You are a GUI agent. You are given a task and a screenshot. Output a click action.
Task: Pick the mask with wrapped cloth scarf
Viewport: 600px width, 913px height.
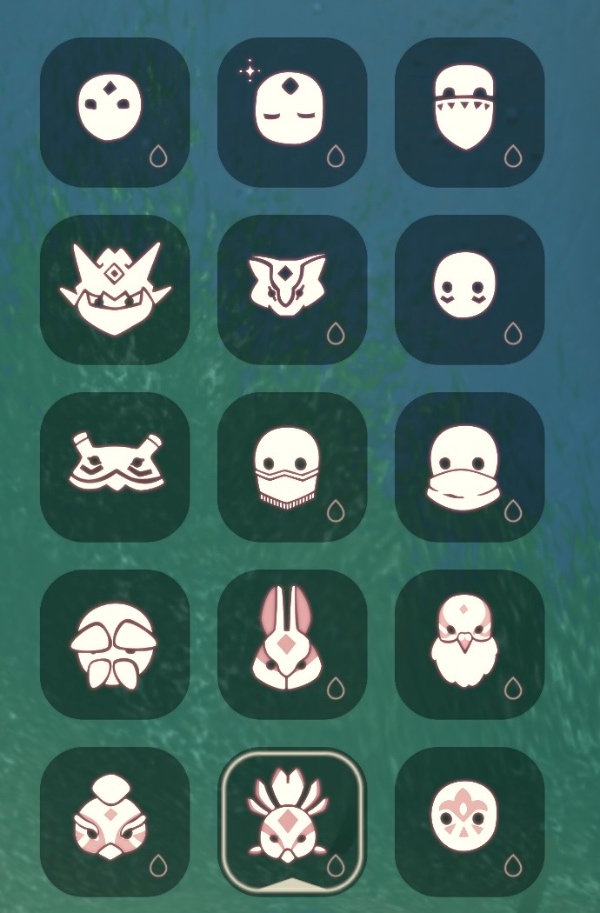click(470, 467)
